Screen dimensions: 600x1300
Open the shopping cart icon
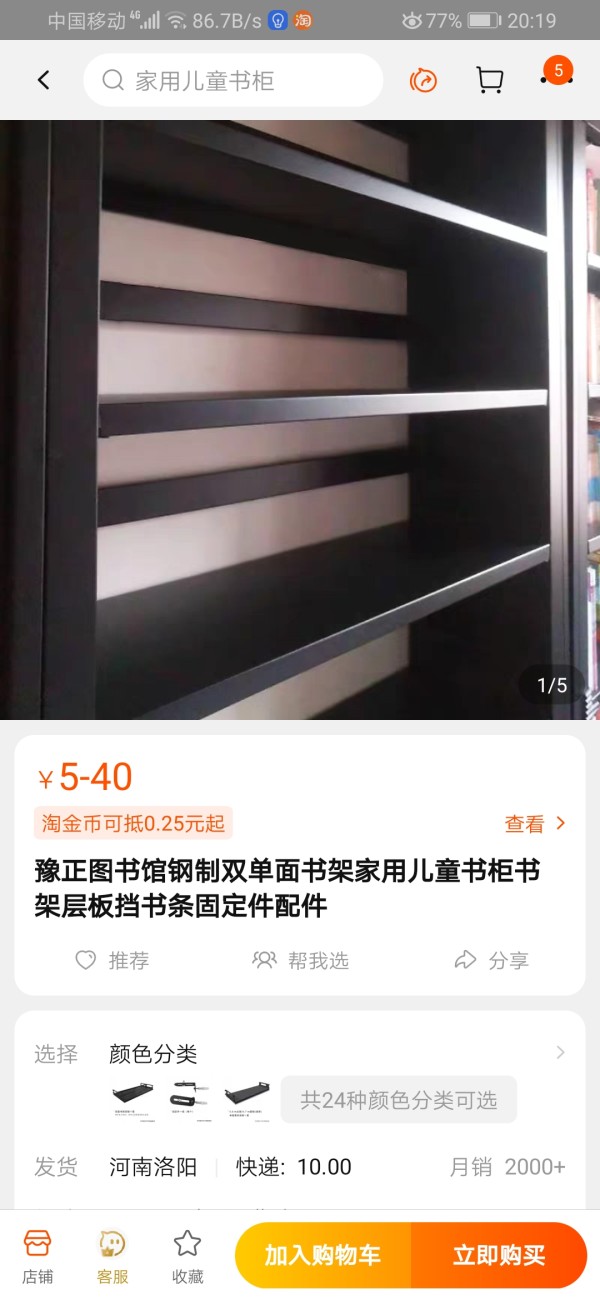(489, 80)
